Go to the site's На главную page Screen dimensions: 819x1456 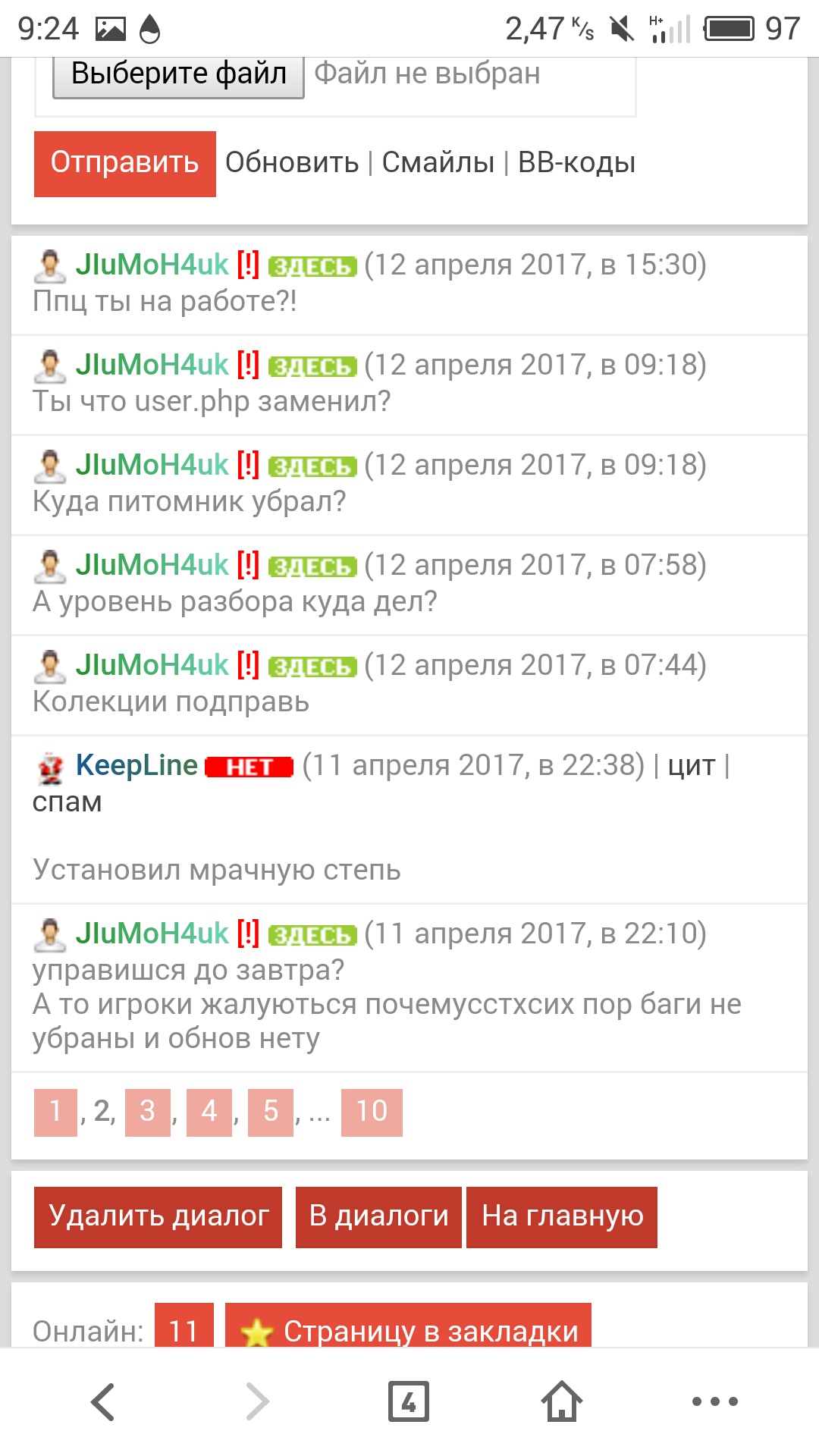(x=562, y=1216)
